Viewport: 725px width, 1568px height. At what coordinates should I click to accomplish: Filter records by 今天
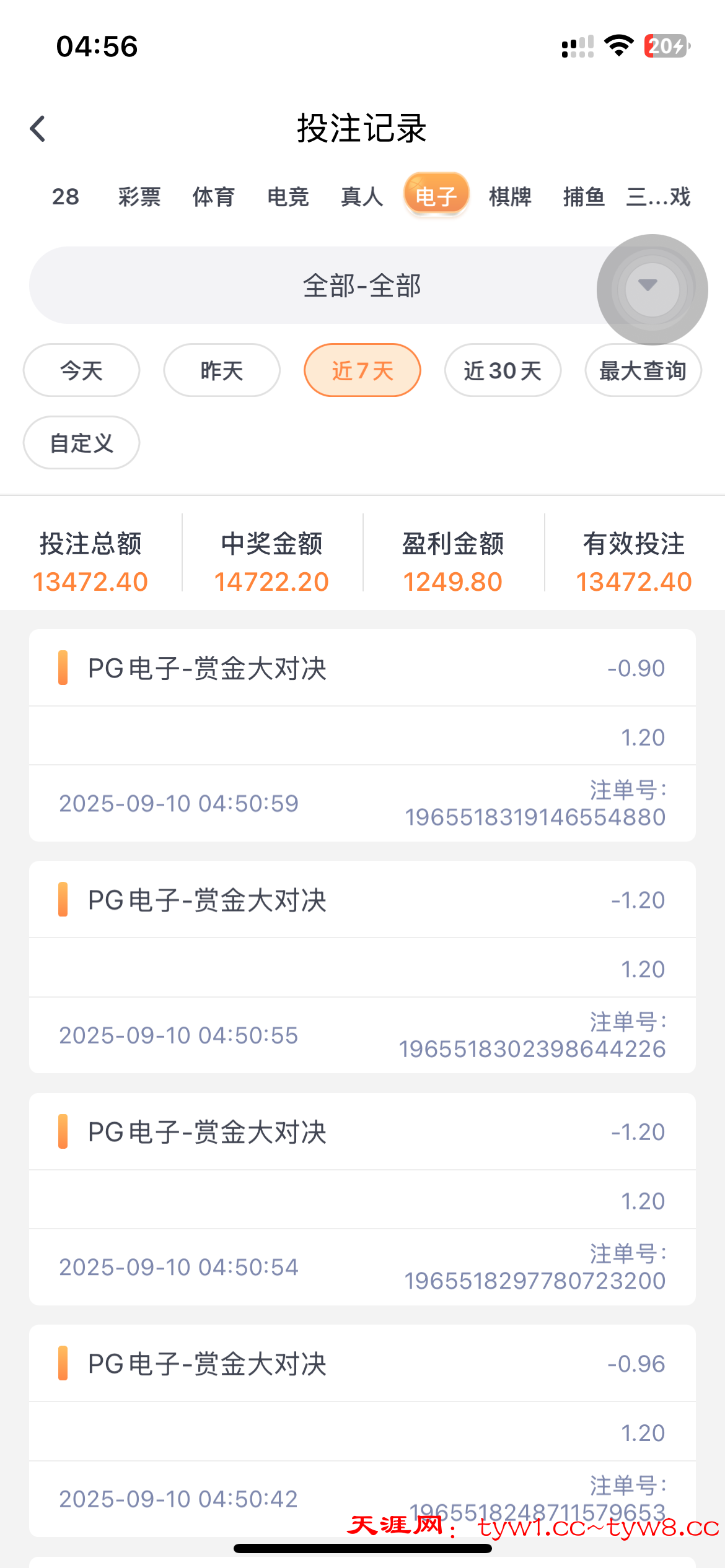pos(81,370)
